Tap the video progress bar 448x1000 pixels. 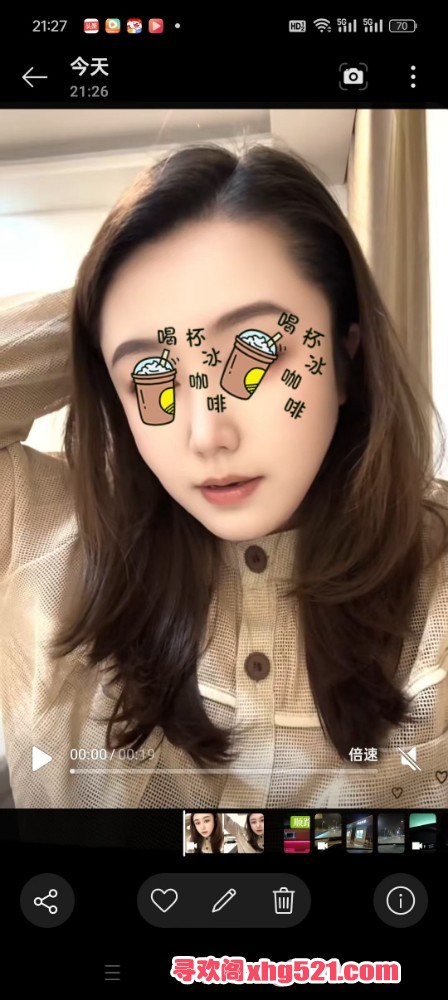(223, 771)
